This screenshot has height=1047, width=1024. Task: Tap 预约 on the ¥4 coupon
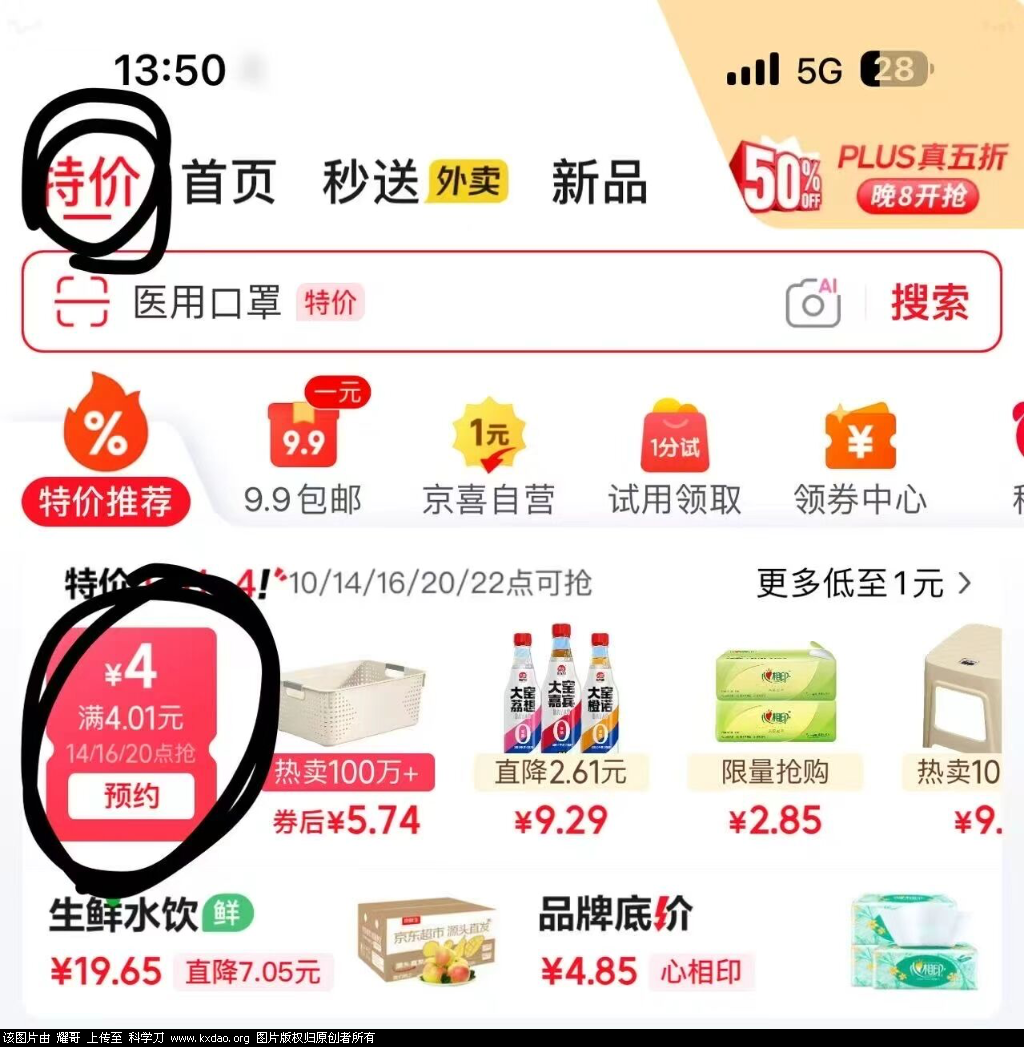click(x=131, y=796)
